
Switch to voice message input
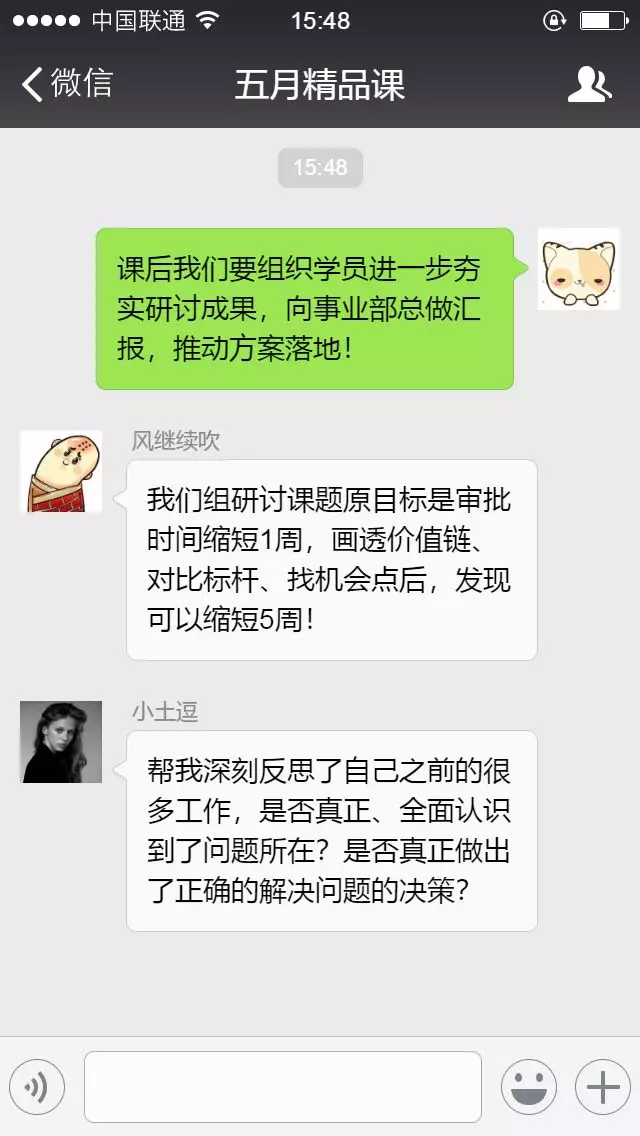37,1086
